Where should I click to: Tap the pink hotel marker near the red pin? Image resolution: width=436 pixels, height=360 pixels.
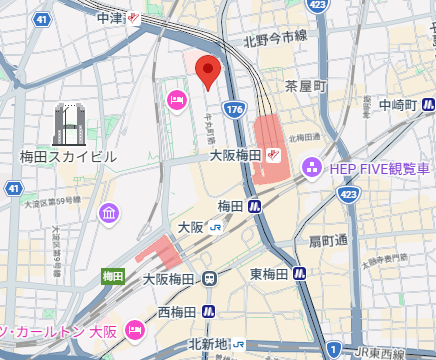pyautogui.click(x=177, y=101)
